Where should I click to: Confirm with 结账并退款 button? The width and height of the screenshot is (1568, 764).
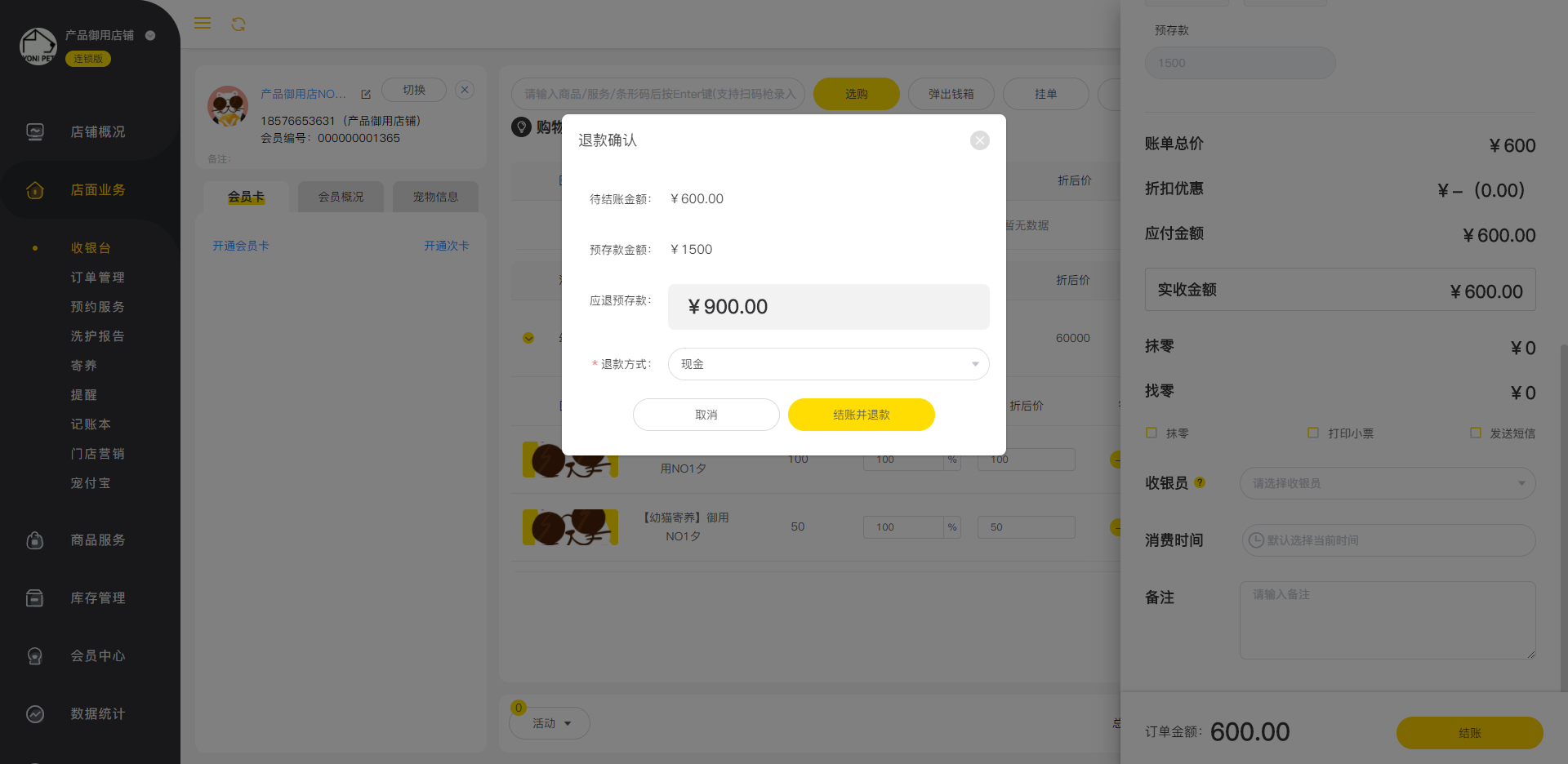(x=861, y=415)
